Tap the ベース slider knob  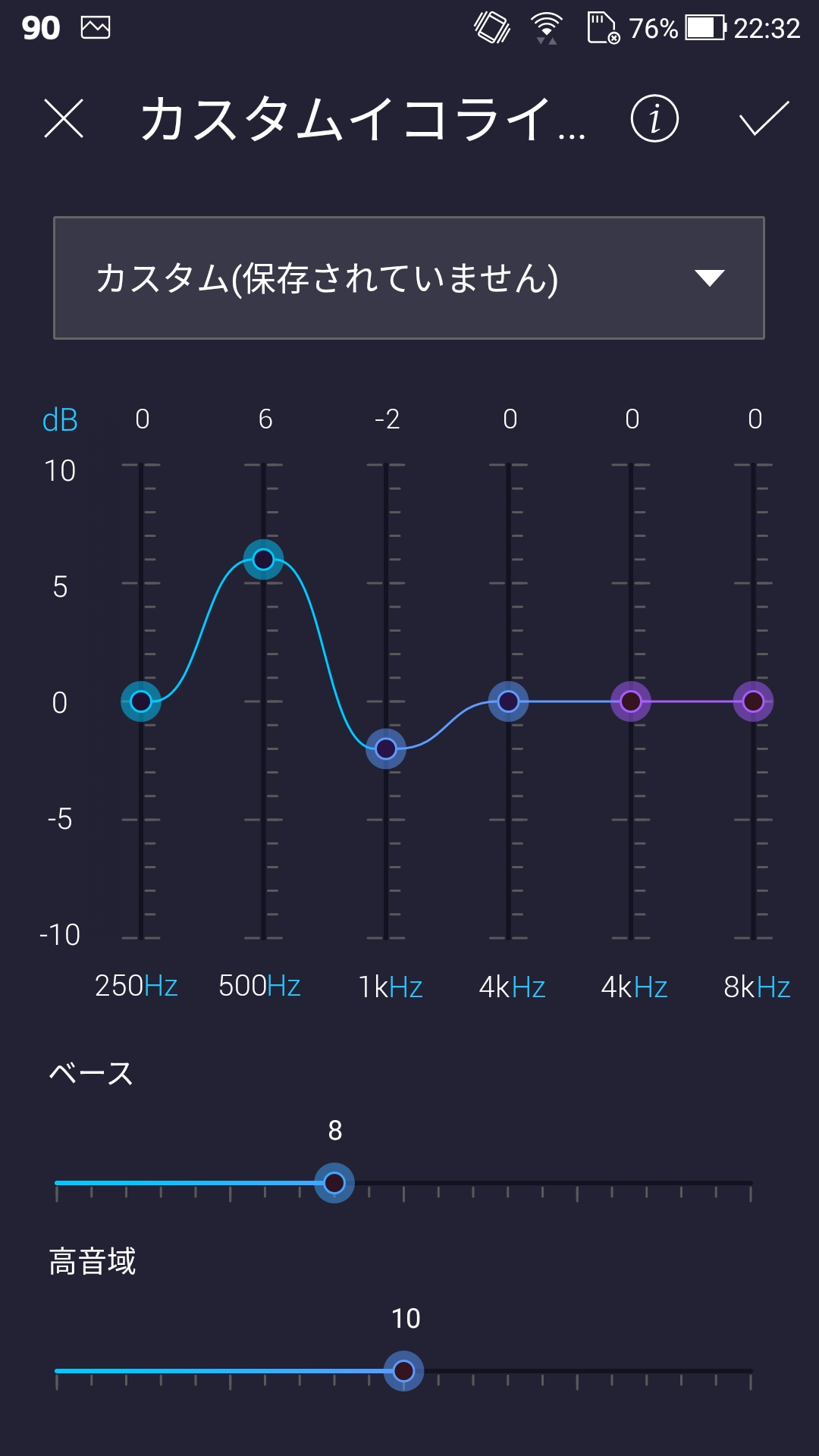pyautogui.click(x=334, y=1183)
